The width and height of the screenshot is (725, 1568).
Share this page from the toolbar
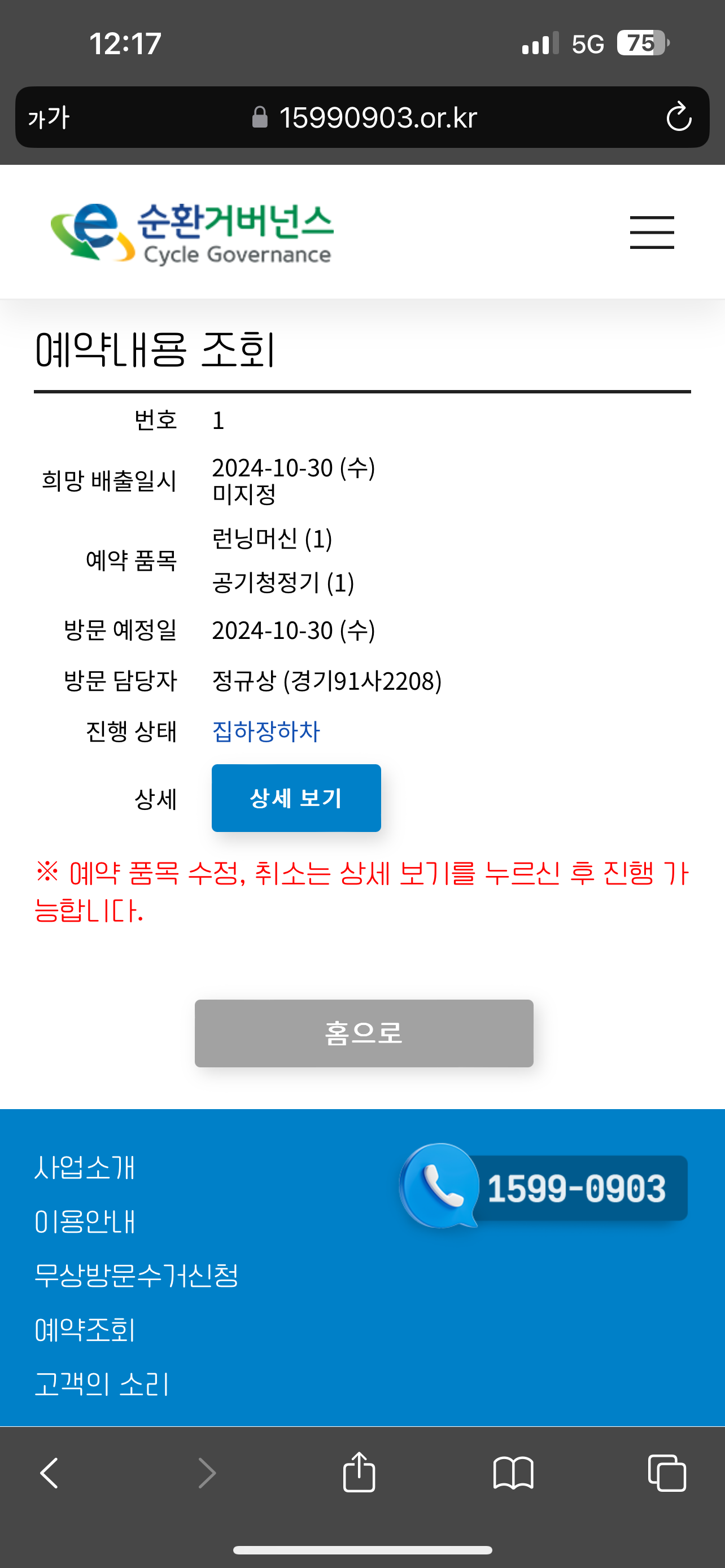point(359,1472)
